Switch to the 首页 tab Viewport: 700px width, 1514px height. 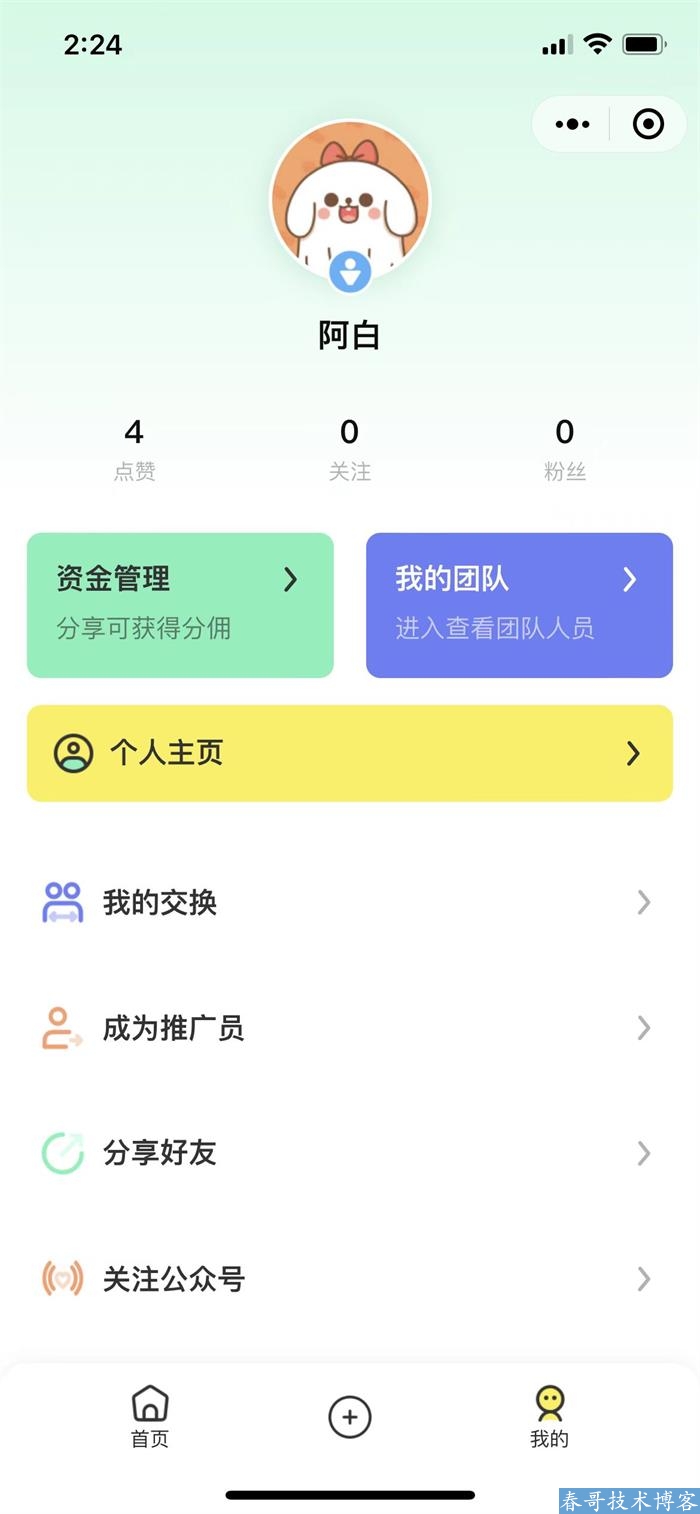coord(150,1417)
